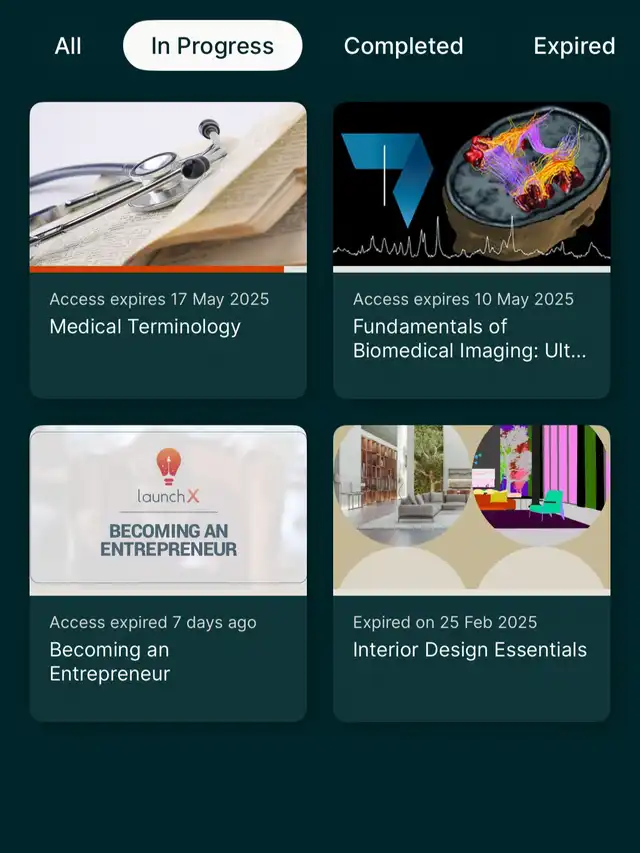View the Expired courses tab
Image resolution: width=640 pixels, height=853 pixels.
click(x=573, y=46)
